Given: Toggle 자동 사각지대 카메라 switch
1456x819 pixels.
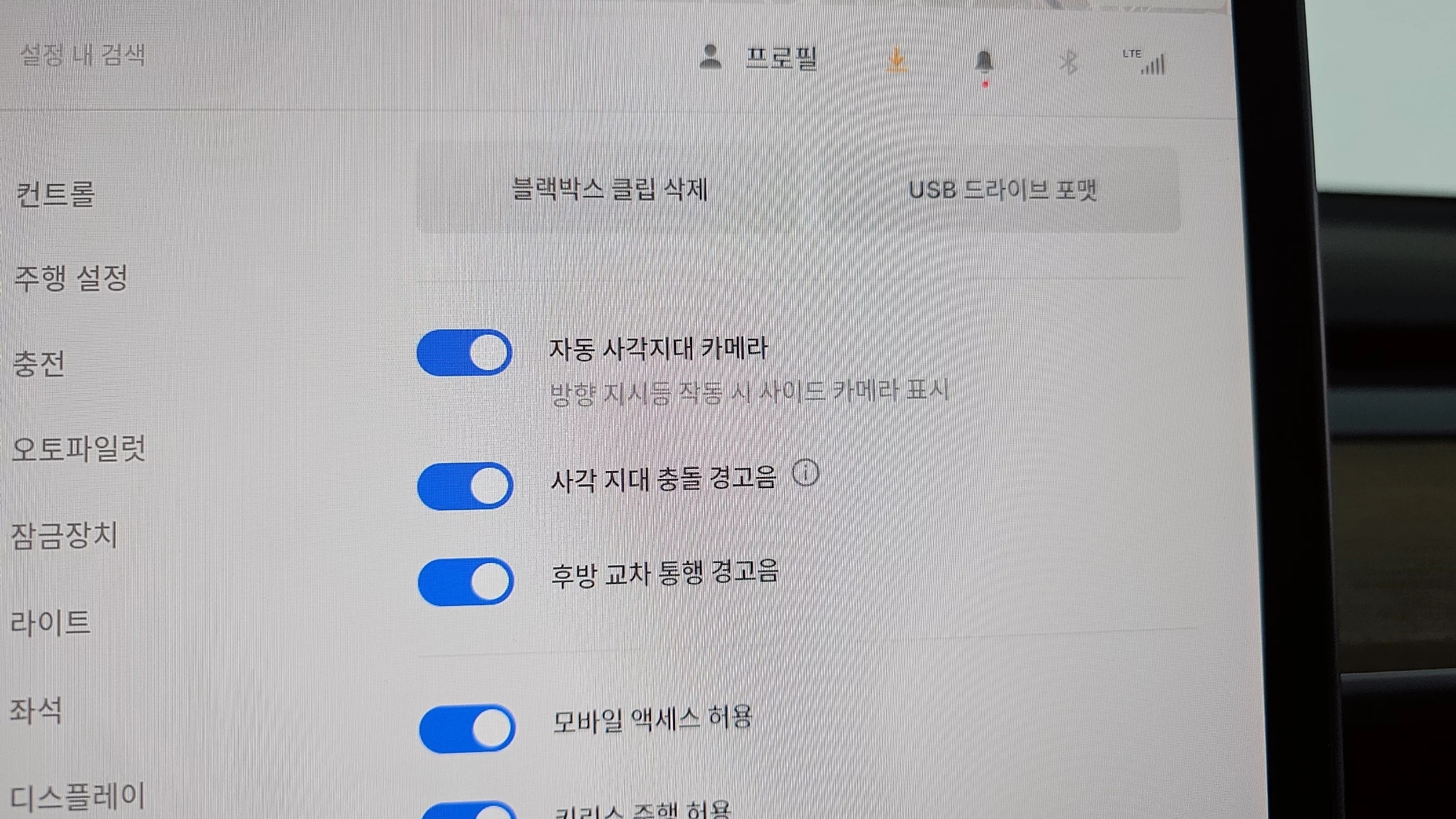Looking at the screenshot, I should click(465, 353).
